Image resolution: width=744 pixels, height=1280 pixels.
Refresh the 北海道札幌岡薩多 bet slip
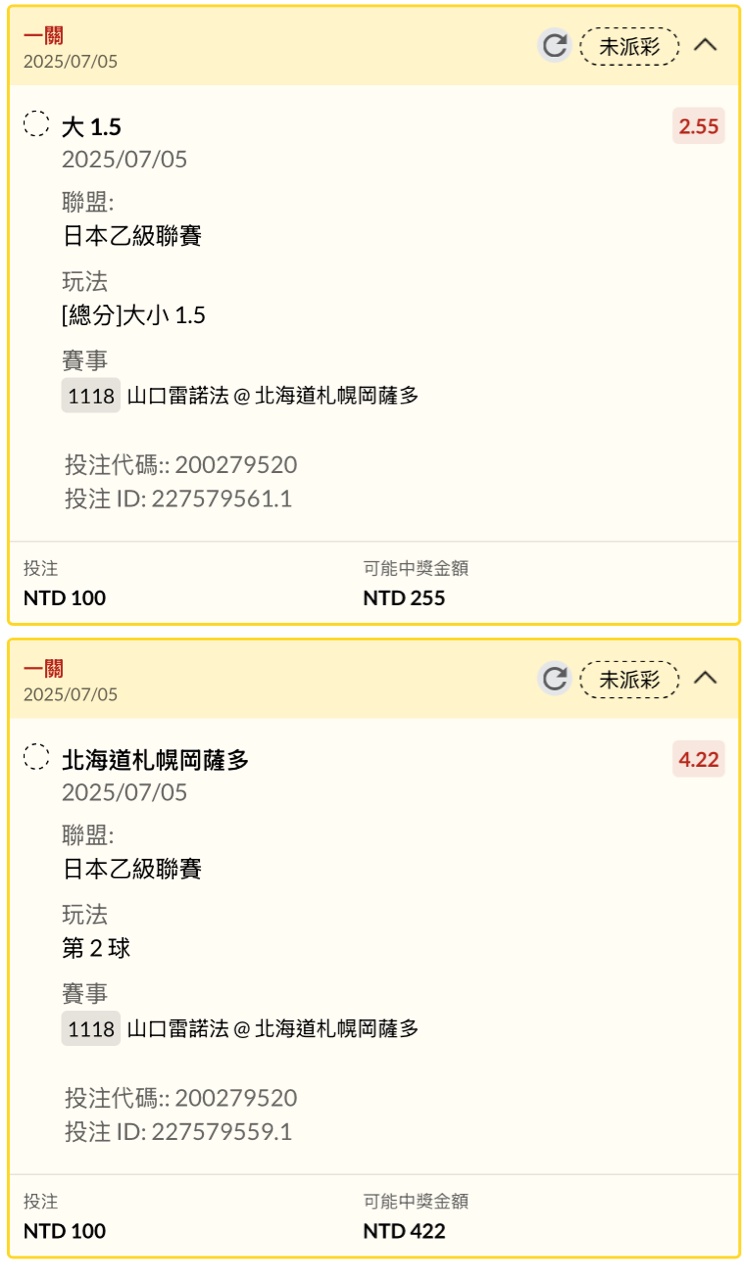pos(554,678)
